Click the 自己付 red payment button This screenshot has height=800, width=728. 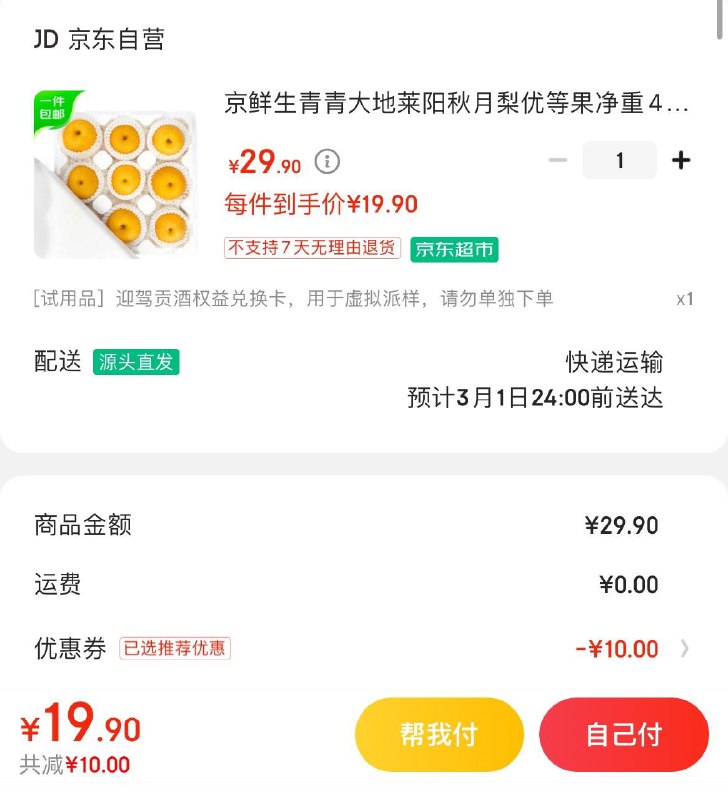tap(623, 733)
